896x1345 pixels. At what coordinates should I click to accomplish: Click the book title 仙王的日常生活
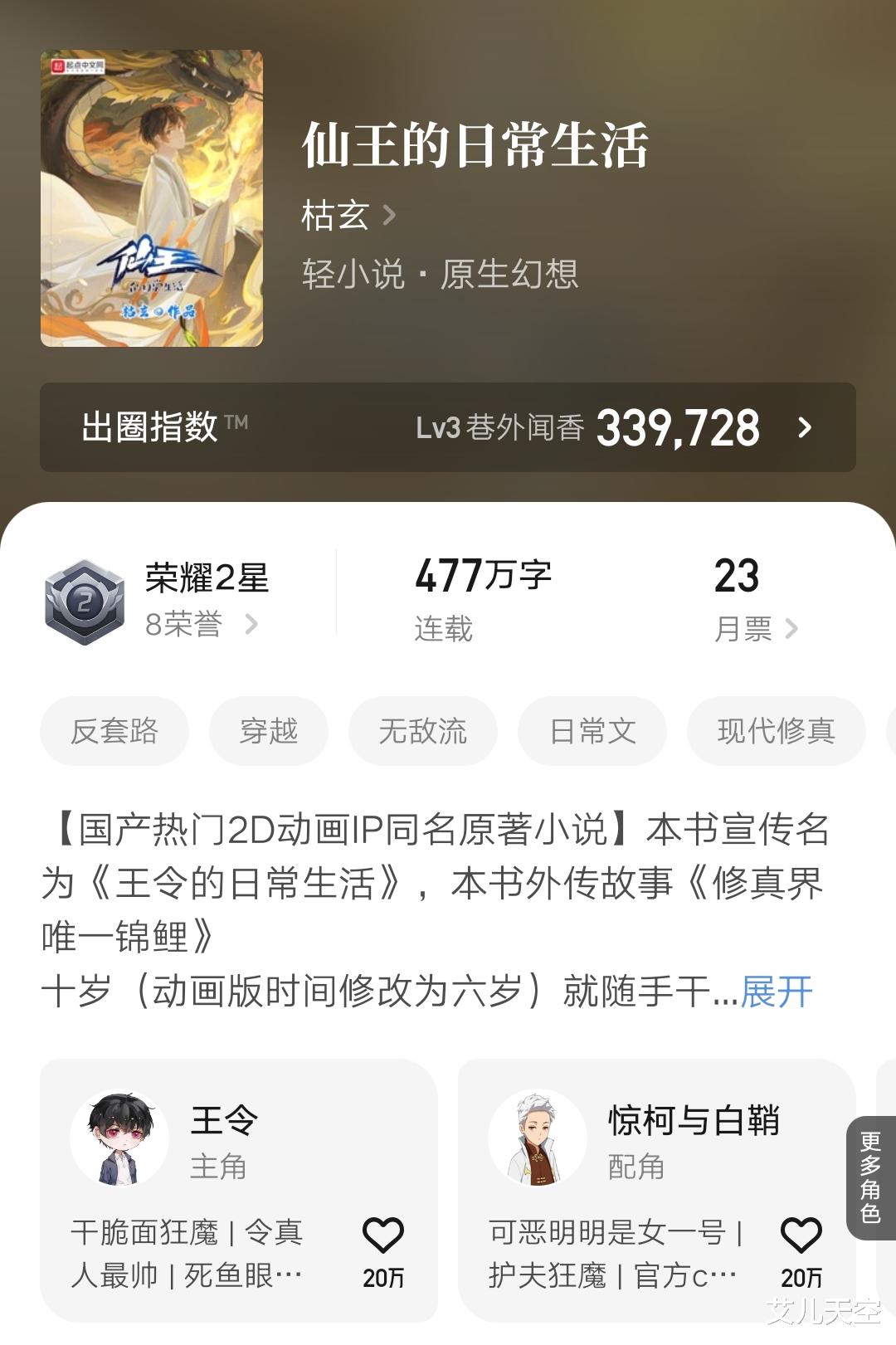coord(479,149)
